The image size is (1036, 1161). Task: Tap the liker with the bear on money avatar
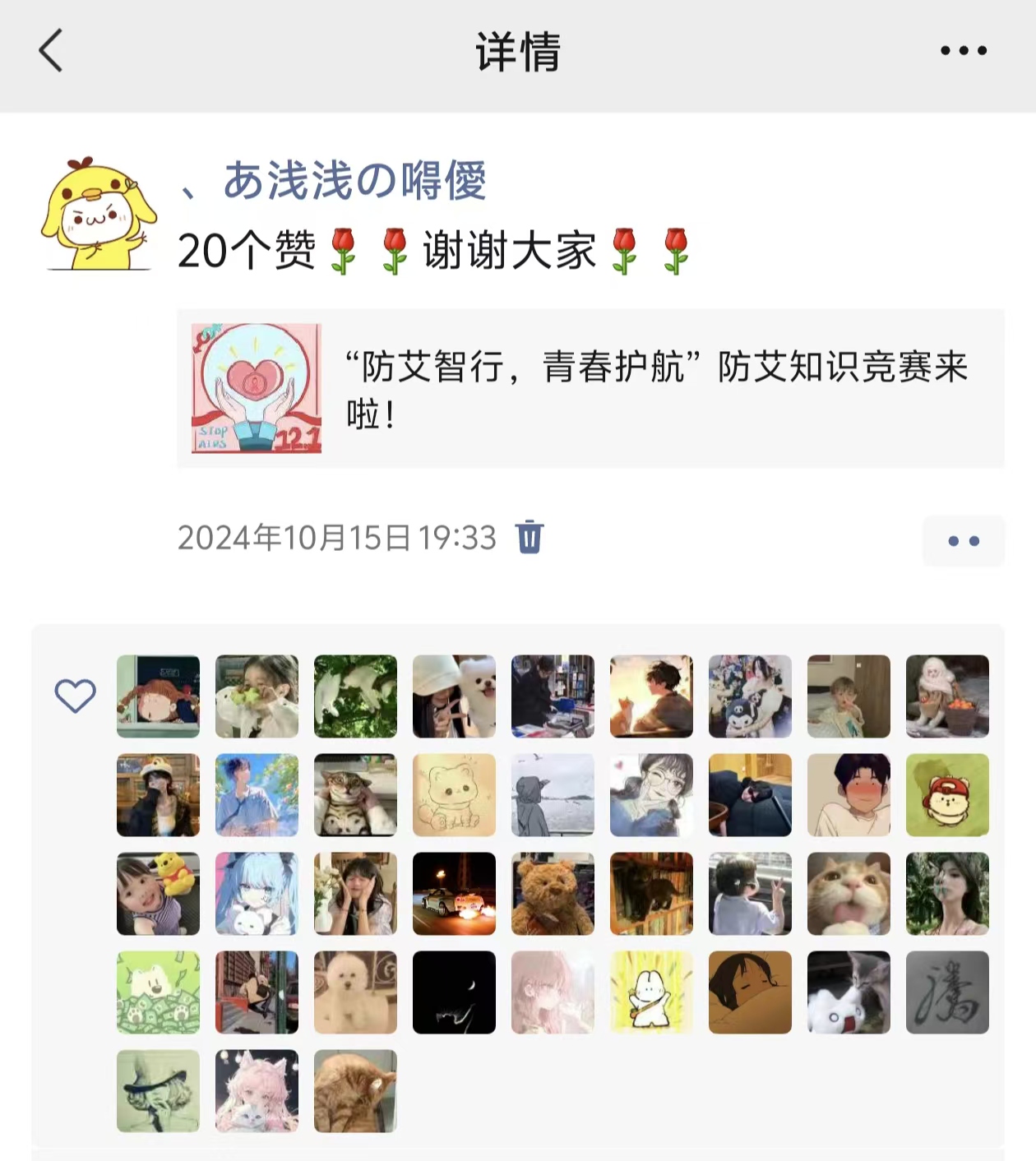click(158, 992)
